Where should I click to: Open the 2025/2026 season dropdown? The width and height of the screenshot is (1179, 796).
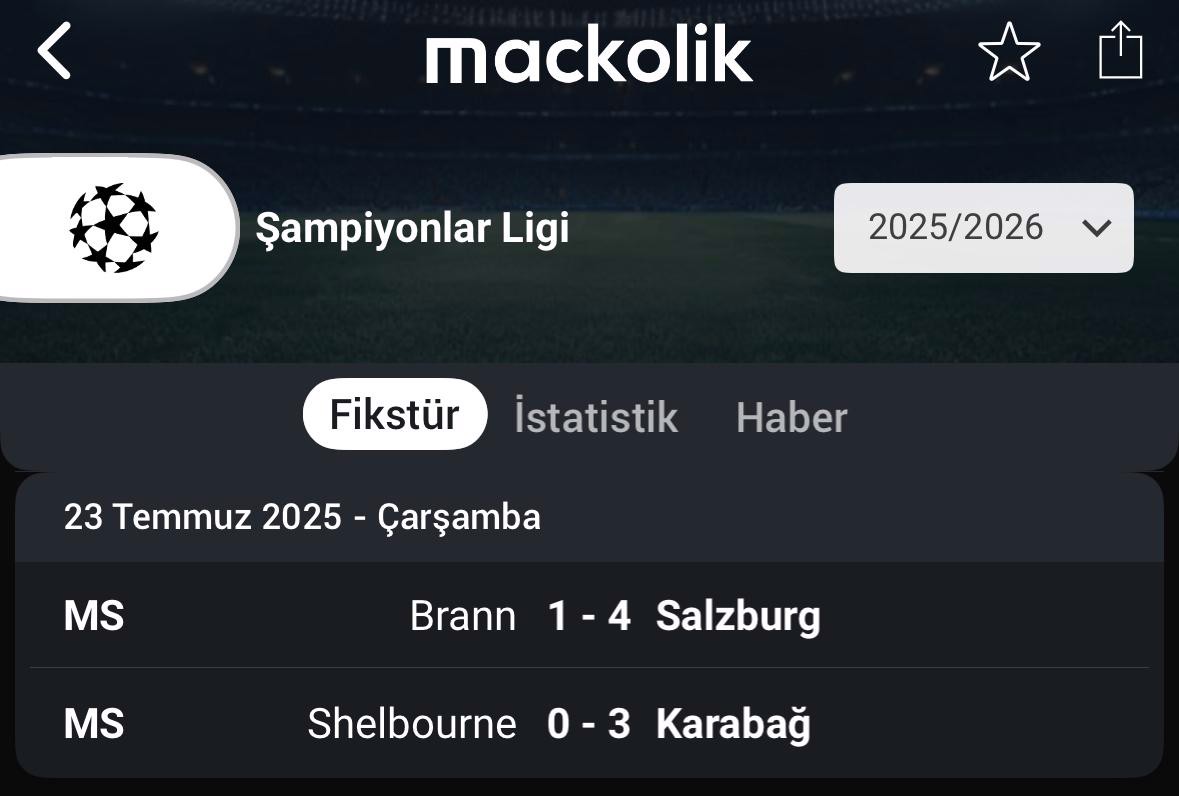(984, 228)
